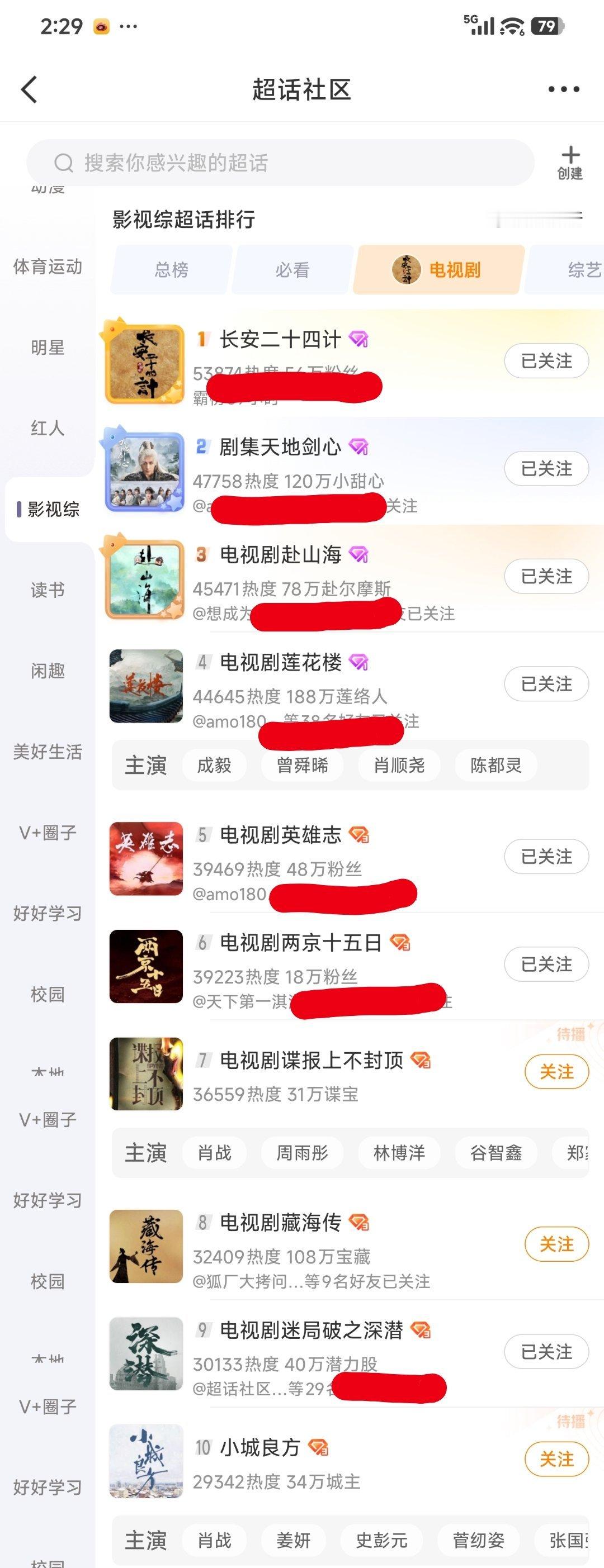Open actor chip 成毅 under 莲花楼
604x1568 pixels.
point(215,766)
